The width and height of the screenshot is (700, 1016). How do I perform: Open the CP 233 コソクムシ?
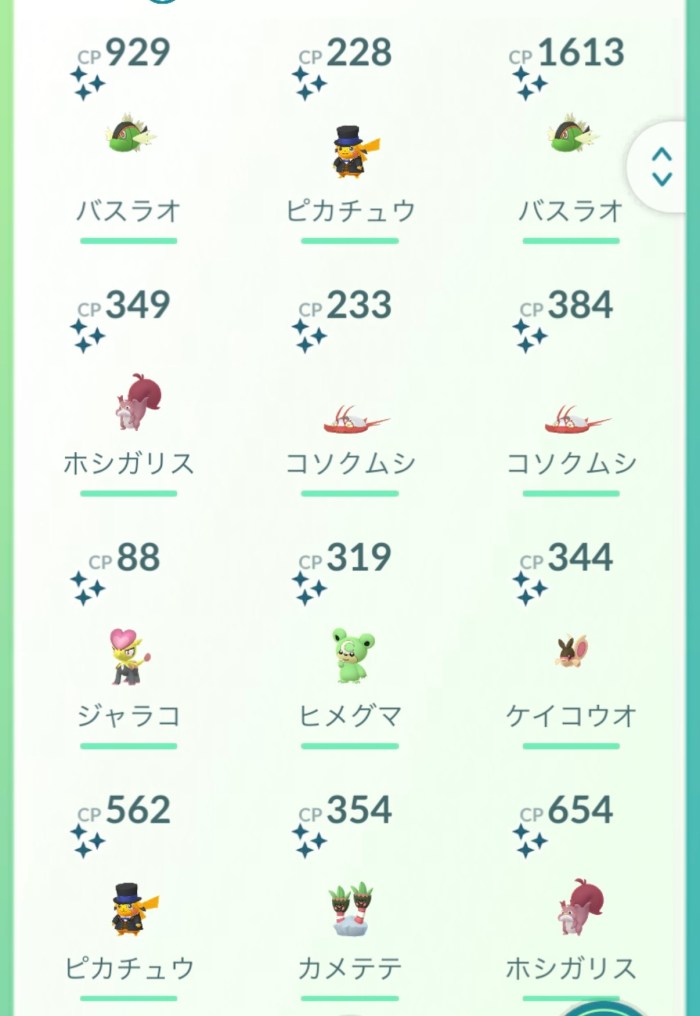click(352, 418)
